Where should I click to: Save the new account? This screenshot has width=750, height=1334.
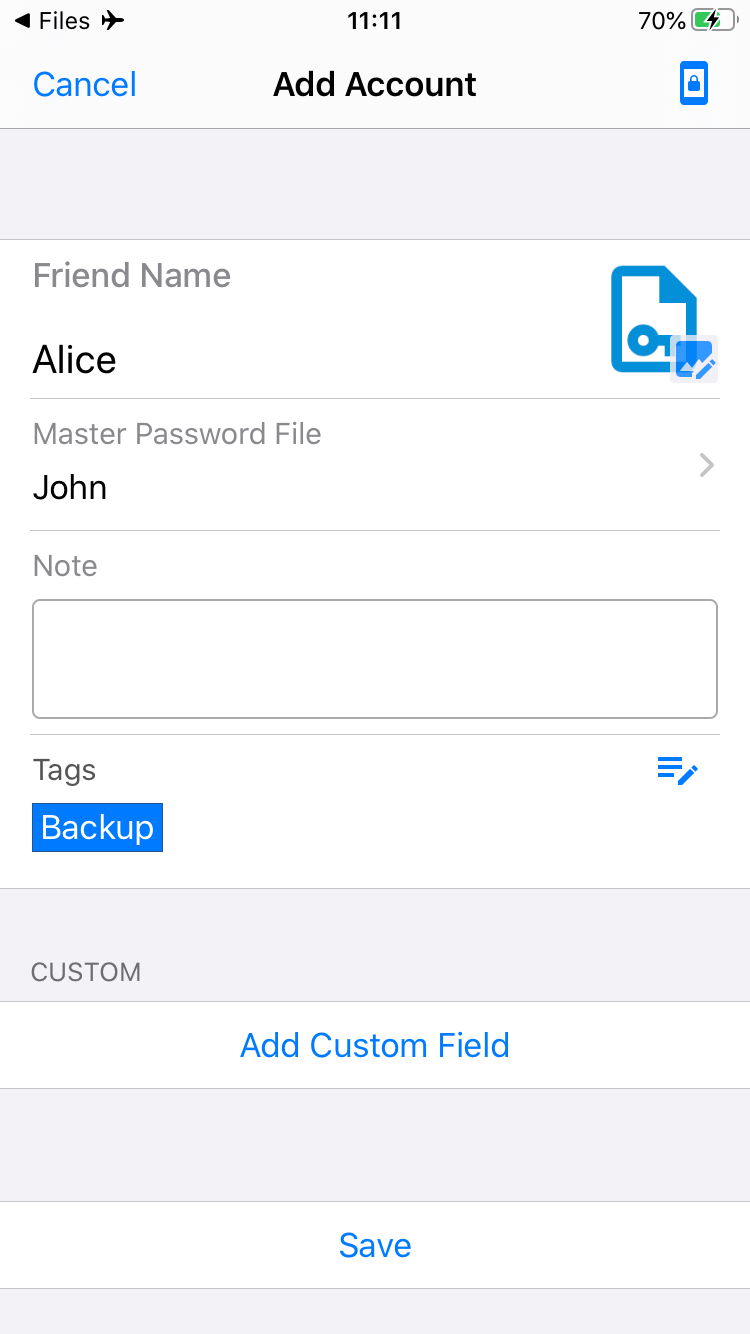click(375, 1245)
